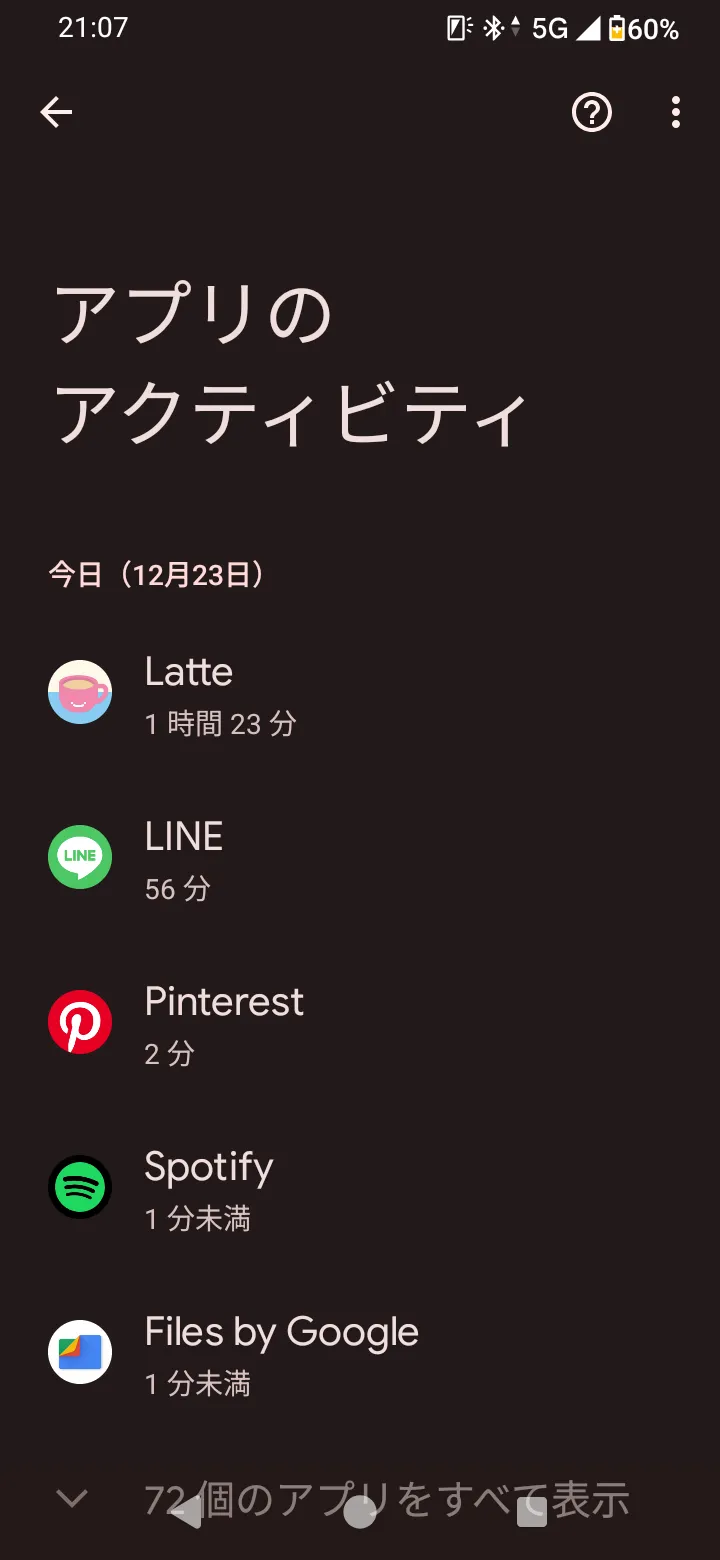Go back using the top arrow
The height and width of the screenshot is (1560, 720).
[56, 113]
